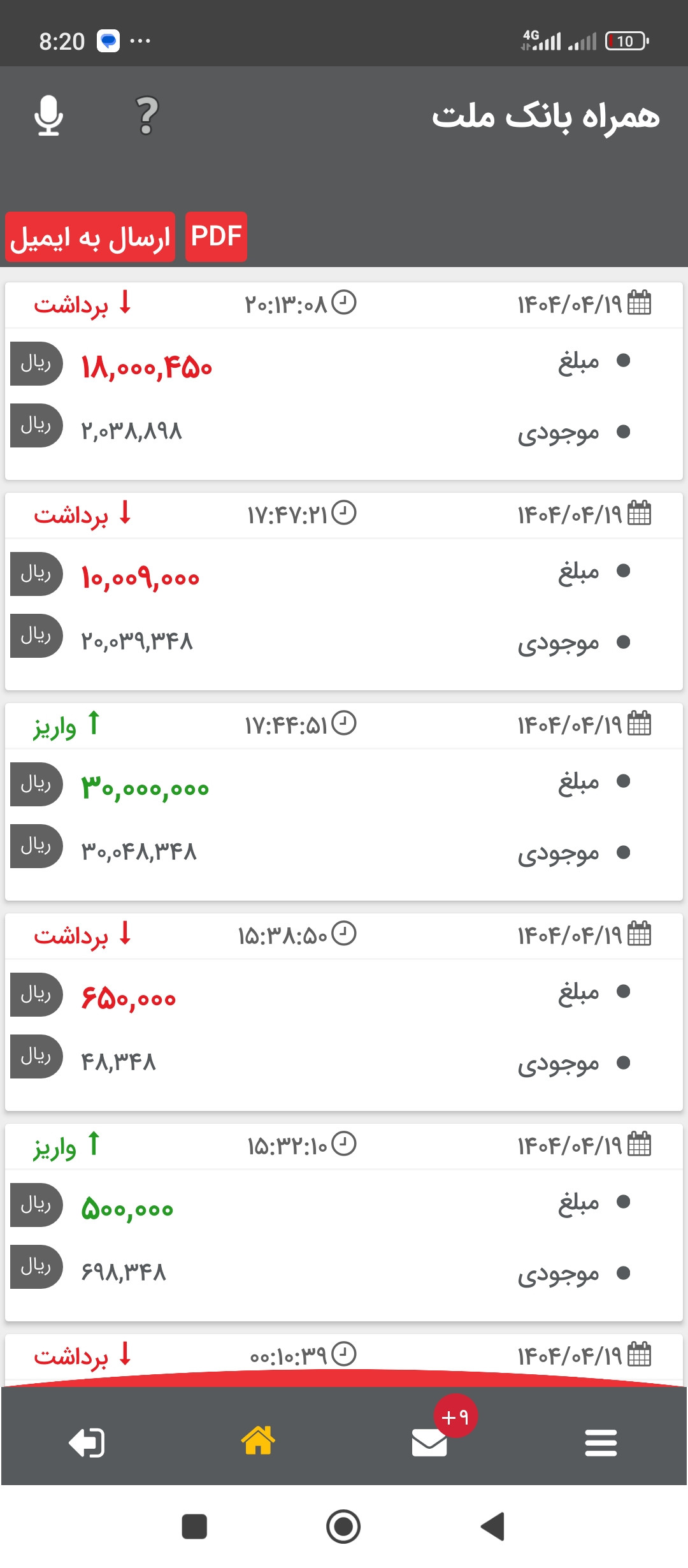
Task: Open the messages envelope inbox
Action: pyautogui.click(x=429, y=1442)
